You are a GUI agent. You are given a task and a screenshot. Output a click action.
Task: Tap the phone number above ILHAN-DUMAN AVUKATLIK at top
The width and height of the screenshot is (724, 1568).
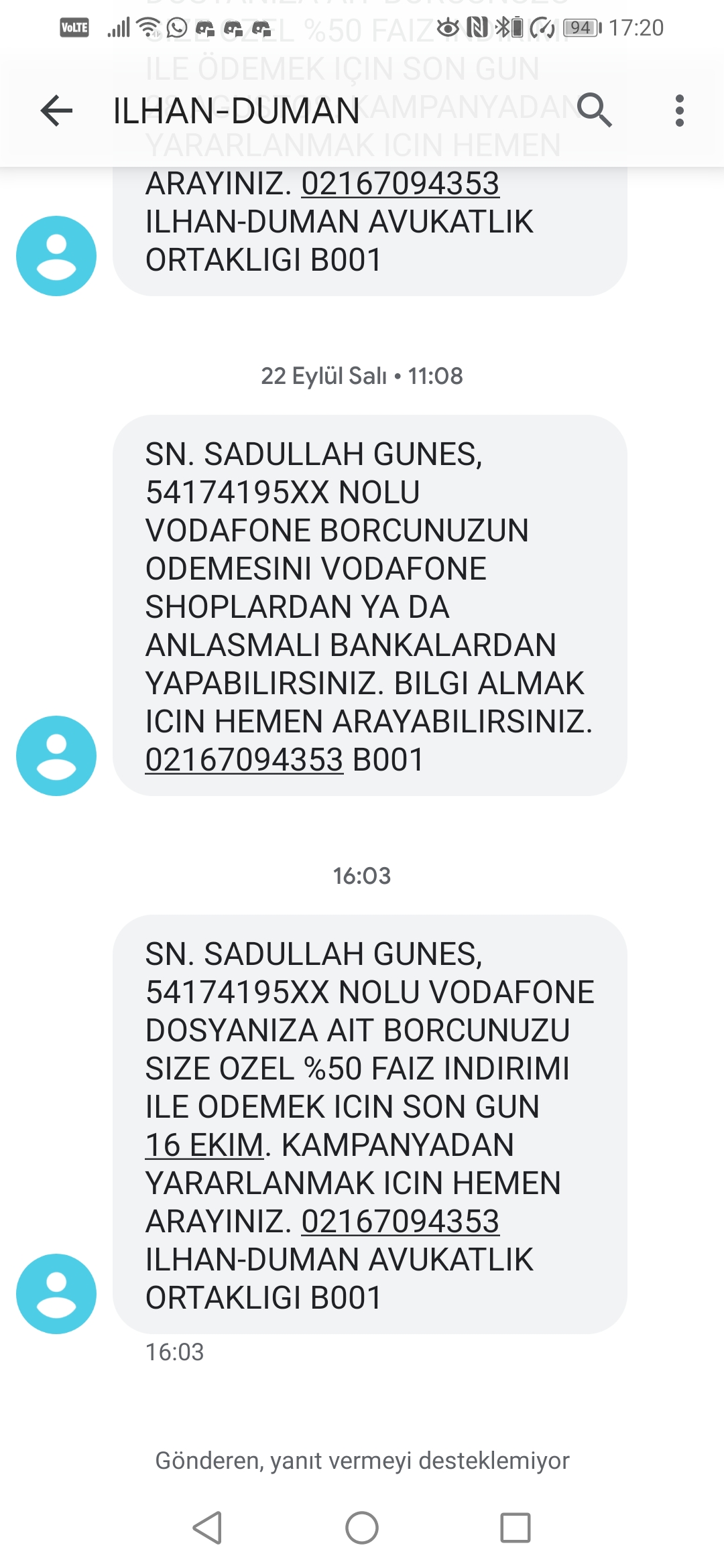[x=400, y=184]
